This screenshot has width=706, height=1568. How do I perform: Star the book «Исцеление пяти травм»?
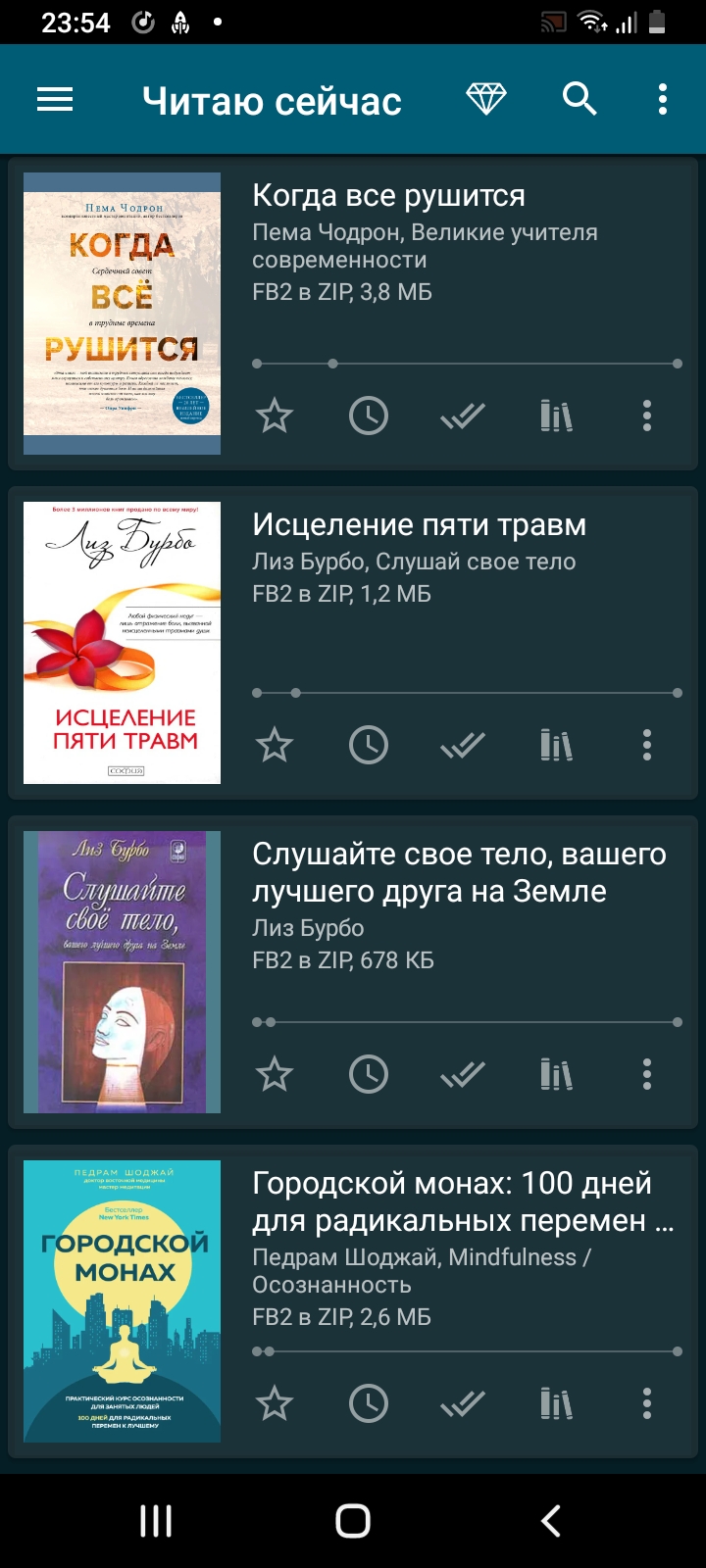[275, 746]
